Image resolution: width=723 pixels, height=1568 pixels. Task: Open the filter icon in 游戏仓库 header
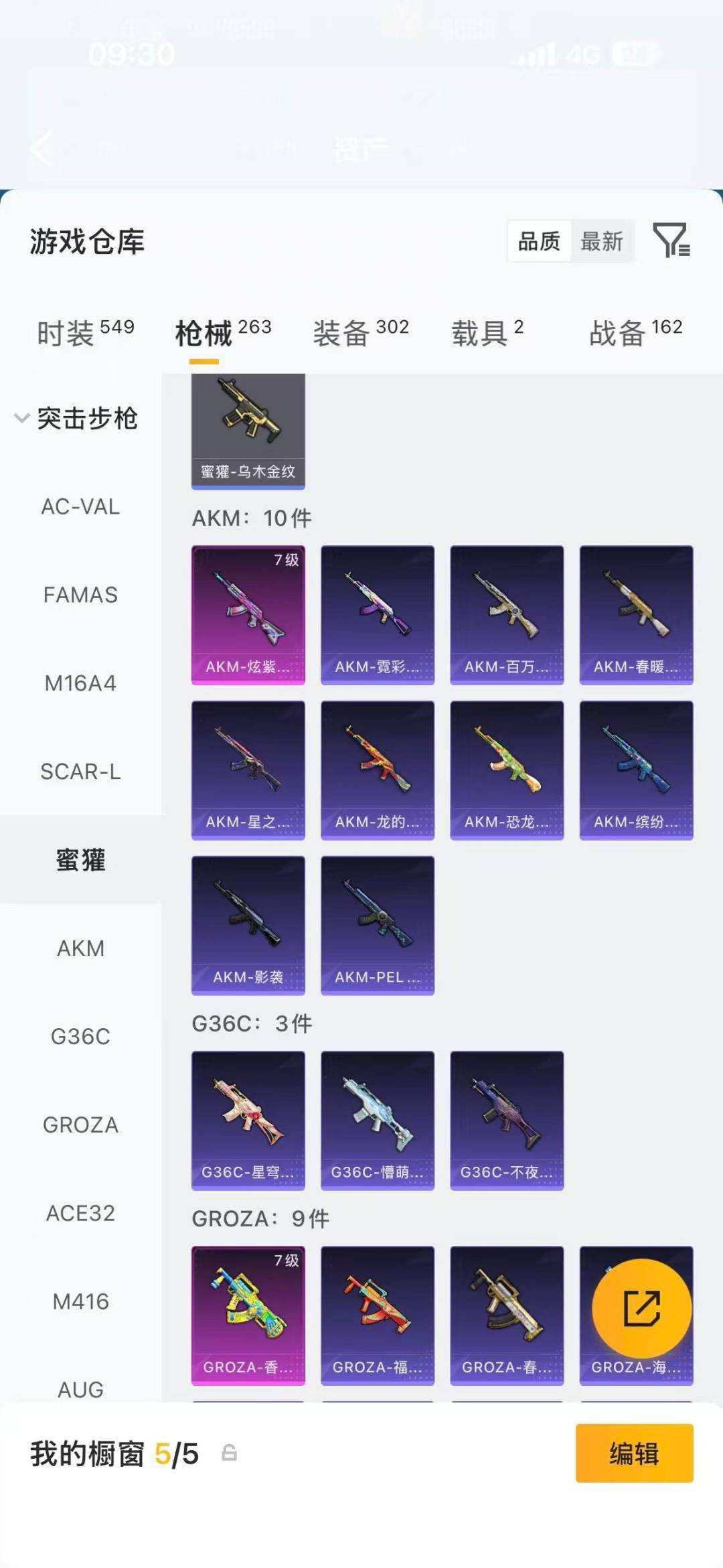[x=671, y=240]
